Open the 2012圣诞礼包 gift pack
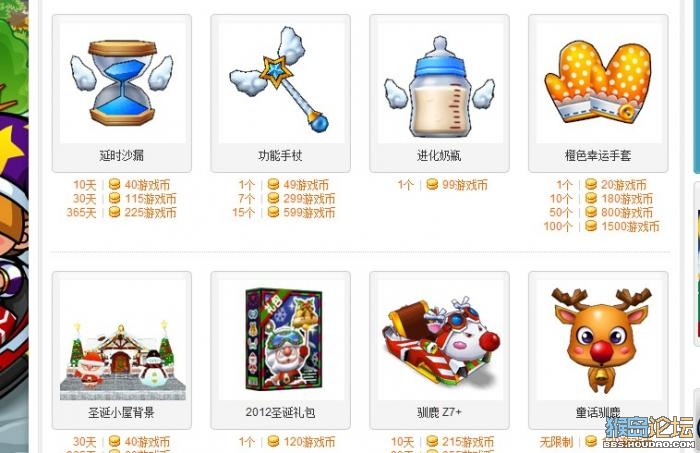Viewport: 700px width, 453px height. 280,341
